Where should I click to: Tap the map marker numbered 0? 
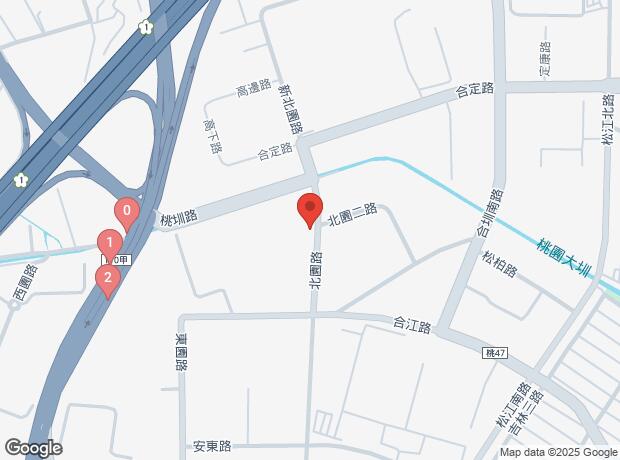(127, 212)
